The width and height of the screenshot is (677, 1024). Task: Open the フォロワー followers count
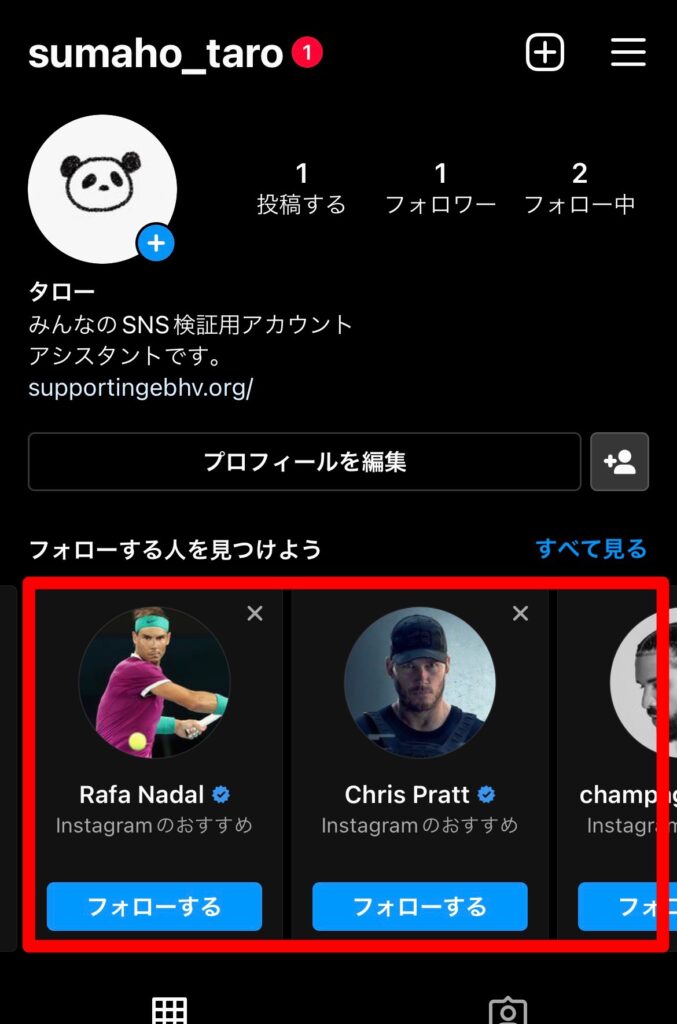(440, 189)
